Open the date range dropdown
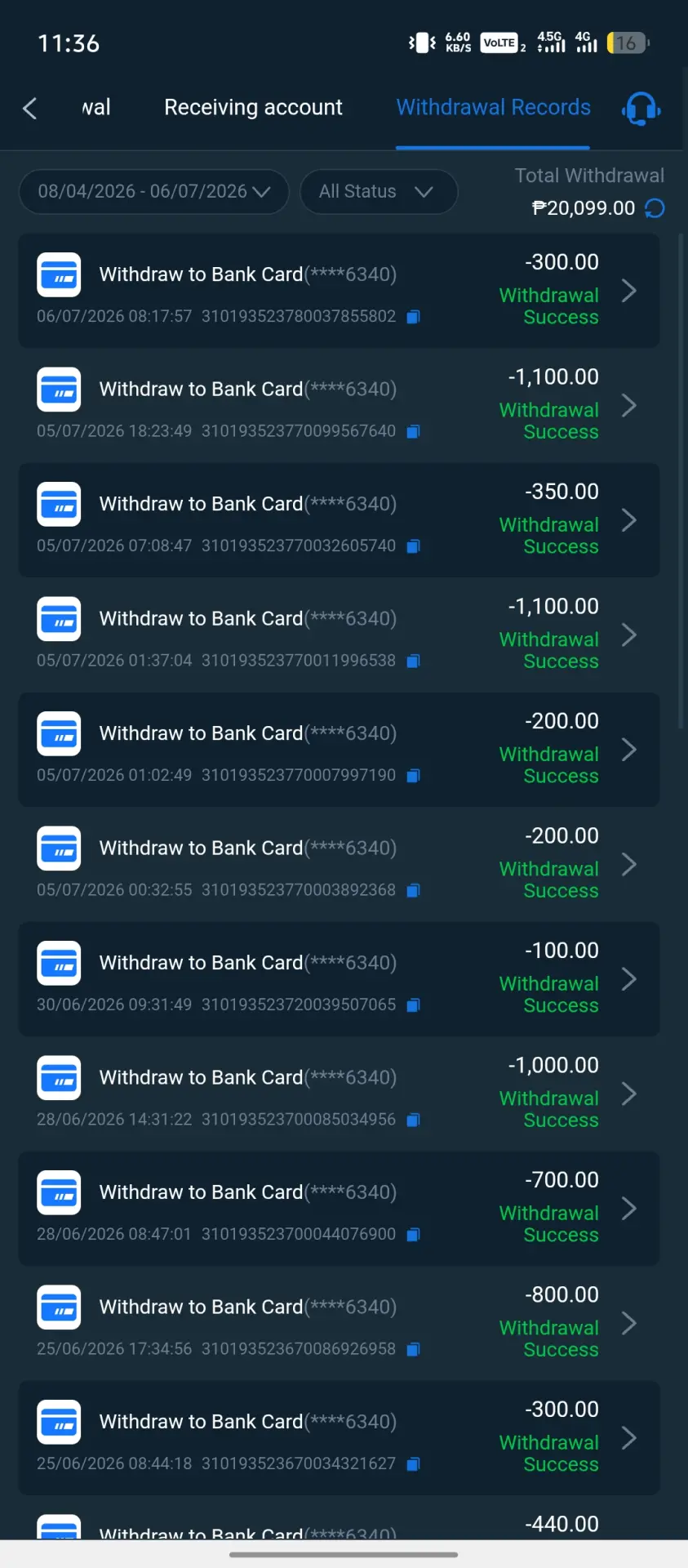The height and width of the screenshot is (1568, 688). (153, 191)
